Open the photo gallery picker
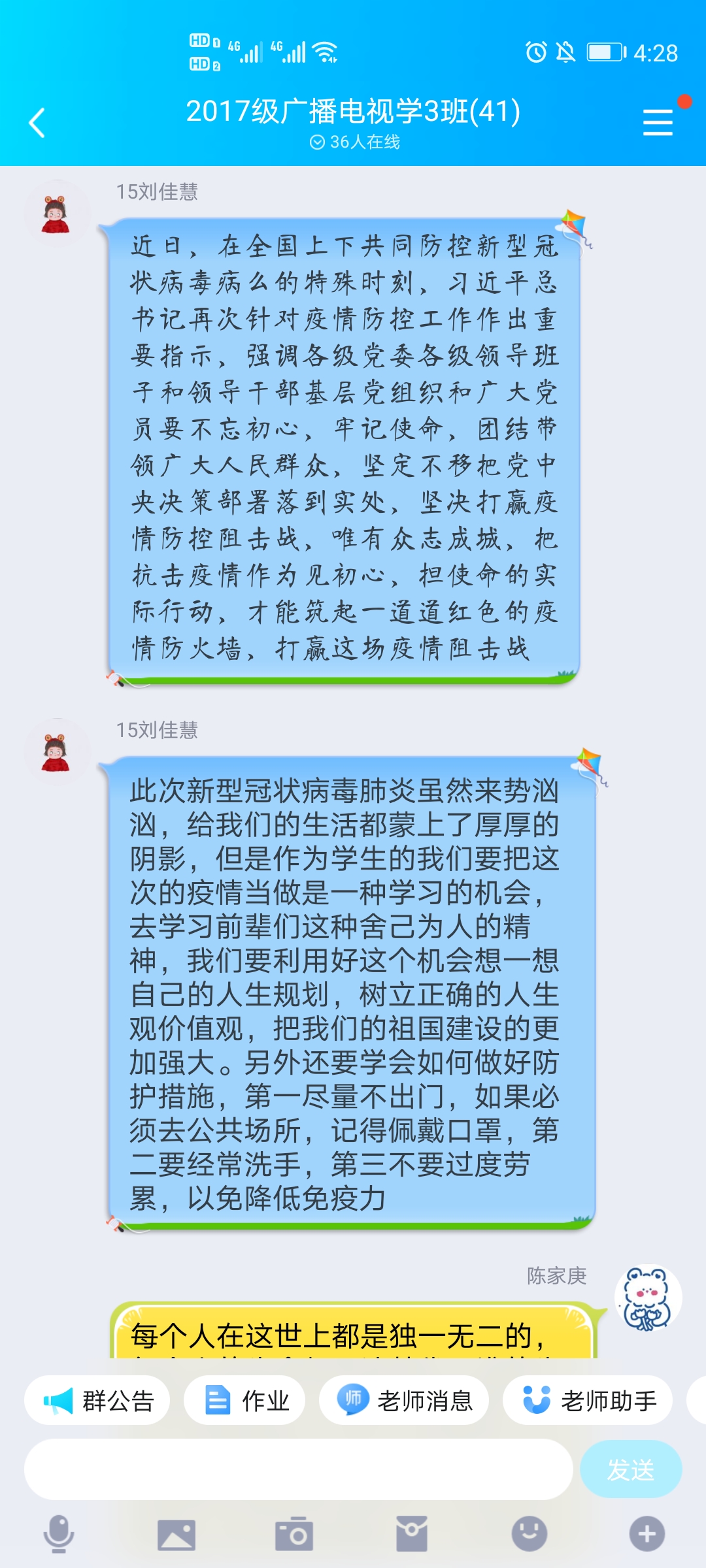 click(x=176, y=1533)
